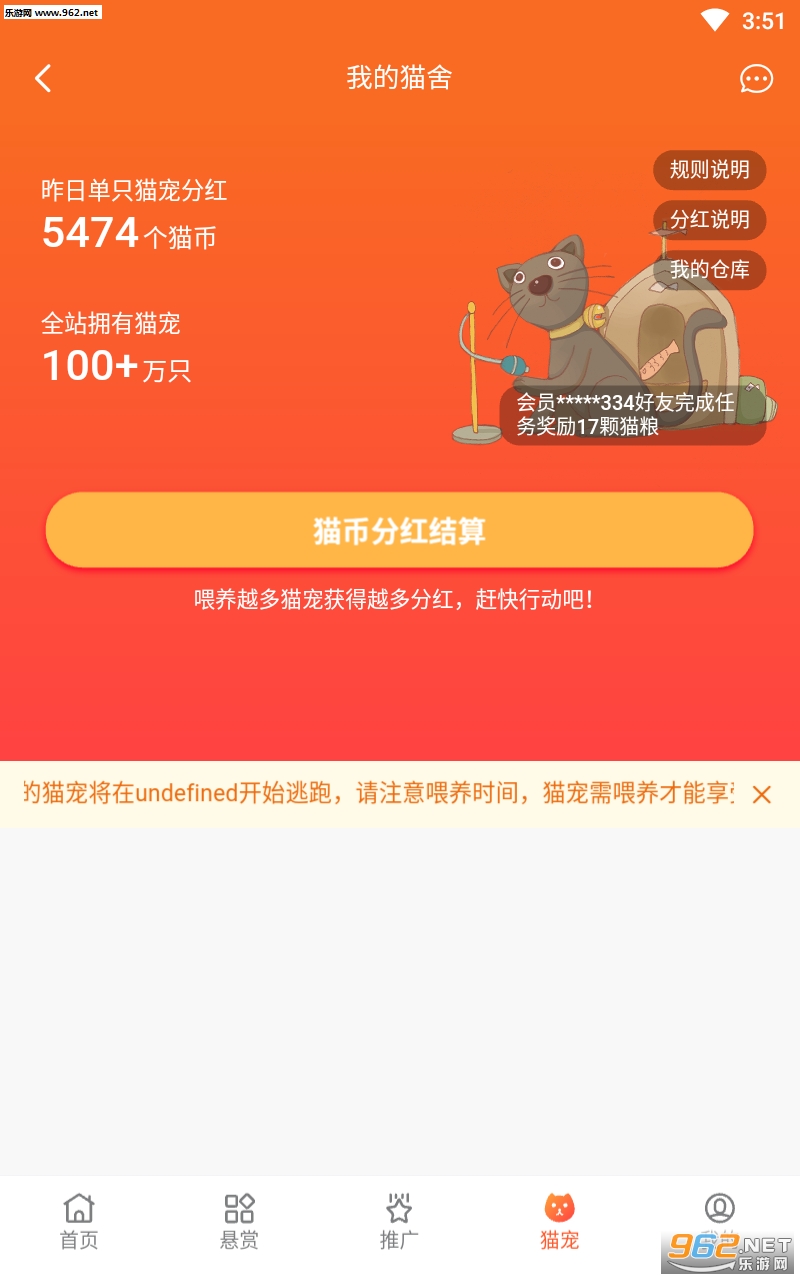Select the 猫宠 tab
The image size is (800, 1280).
[x=559, y=1222]
